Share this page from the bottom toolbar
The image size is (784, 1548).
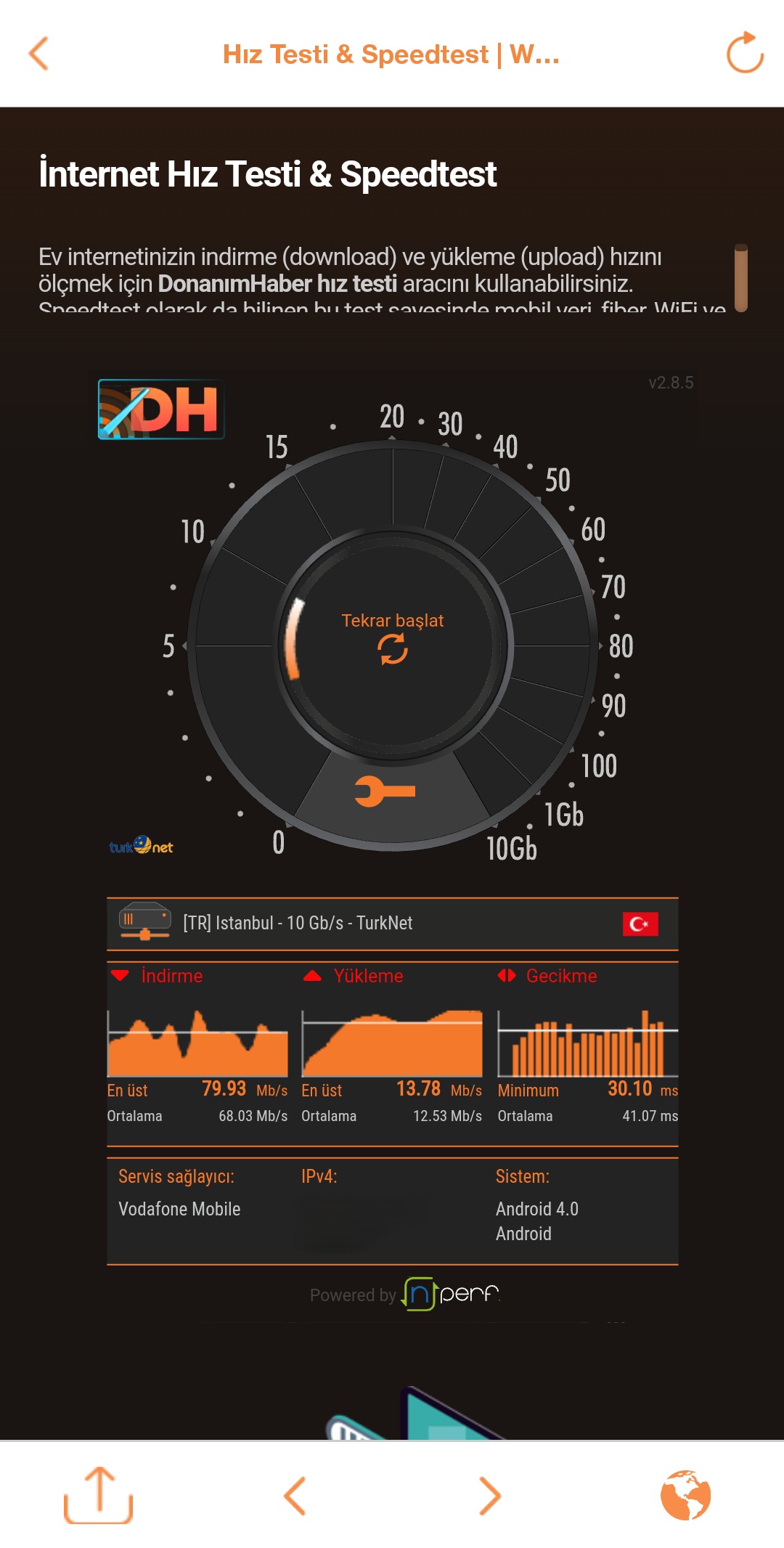click(99, 1495)
